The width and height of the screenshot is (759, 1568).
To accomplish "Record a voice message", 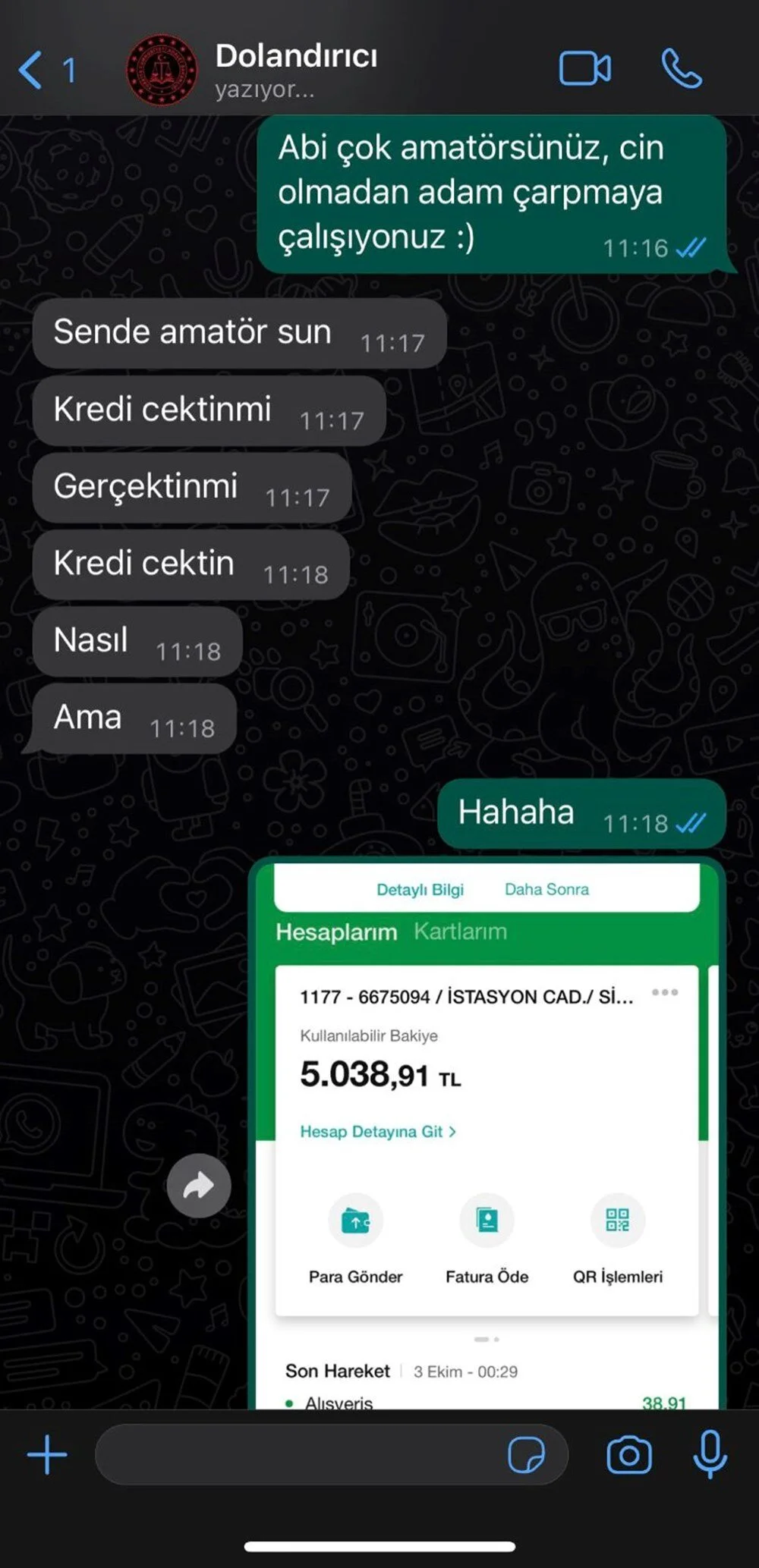I will tap(710, 1454).
